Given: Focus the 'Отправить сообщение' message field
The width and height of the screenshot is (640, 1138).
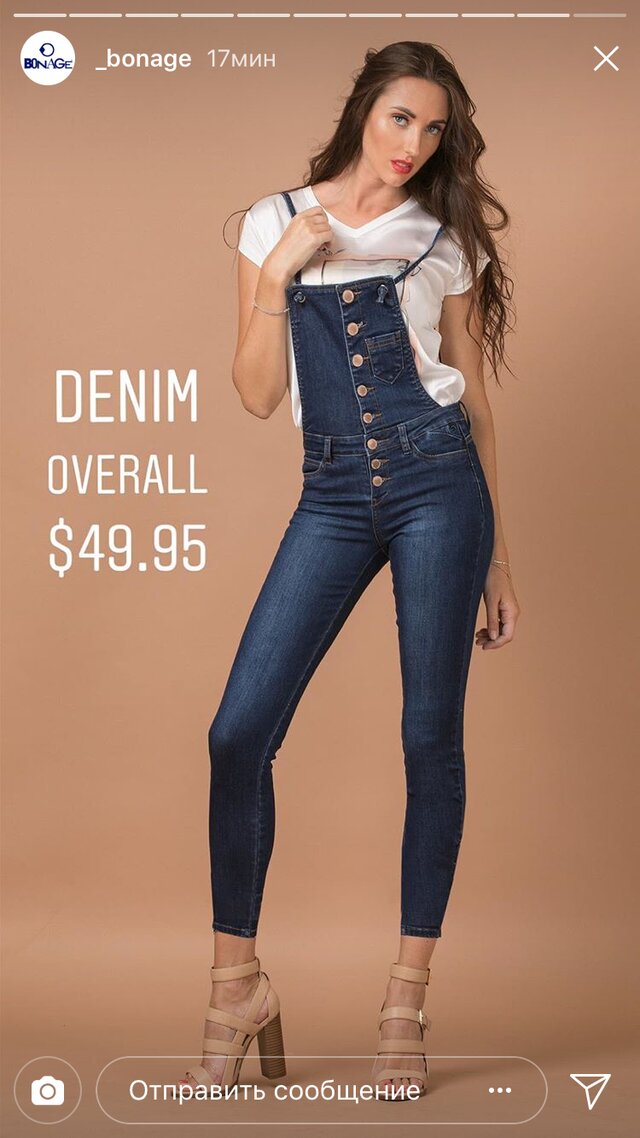Looking at the screenshot, I should pyautogui.click(x=275, y=1091).
